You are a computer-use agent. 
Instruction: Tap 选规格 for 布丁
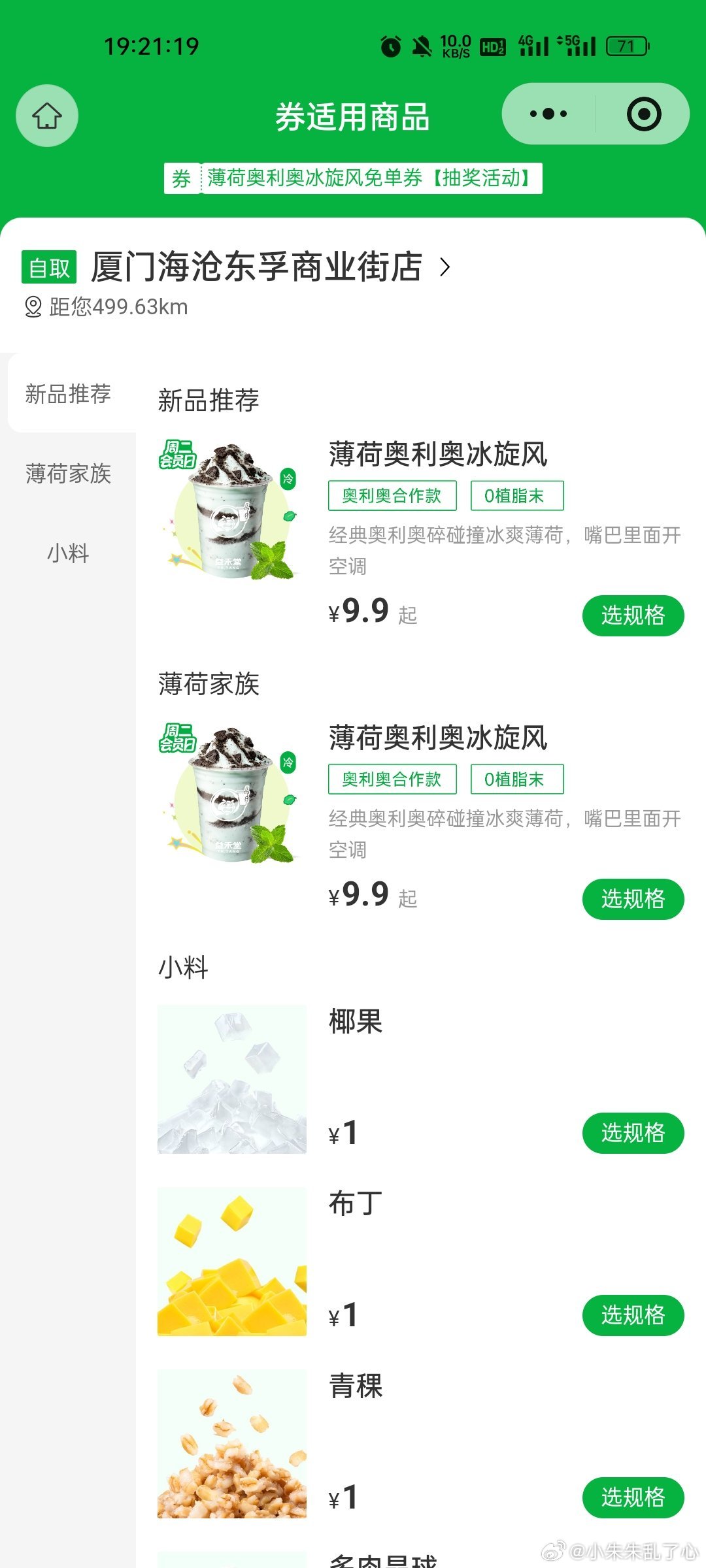click(632, 1315)
